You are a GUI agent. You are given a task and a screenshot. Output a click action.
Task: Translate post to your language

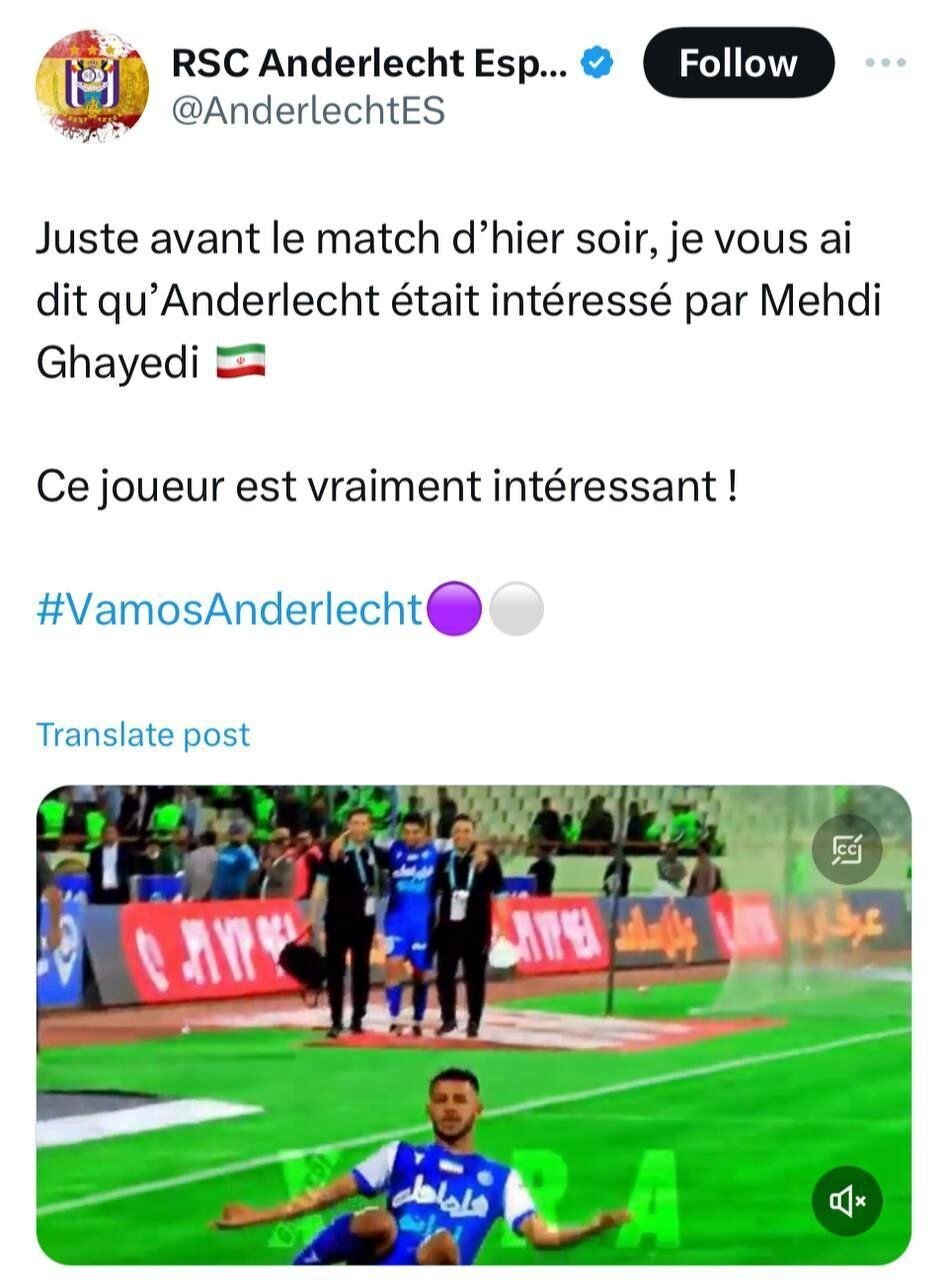click(143, 735)
